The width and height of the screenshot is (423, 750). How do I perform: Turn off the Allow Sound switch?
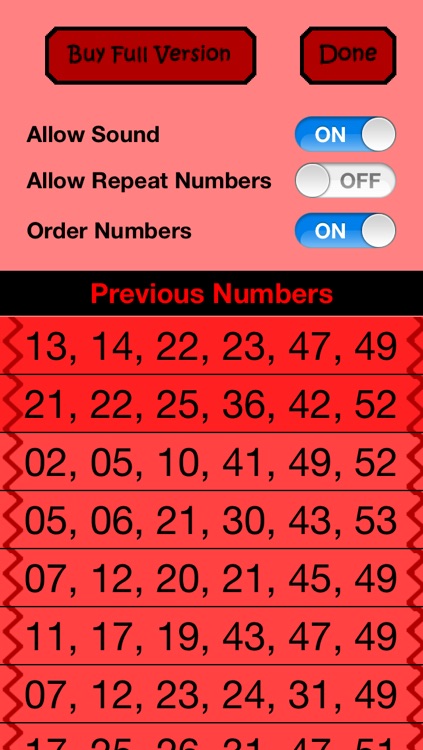[x=345, y=134]
